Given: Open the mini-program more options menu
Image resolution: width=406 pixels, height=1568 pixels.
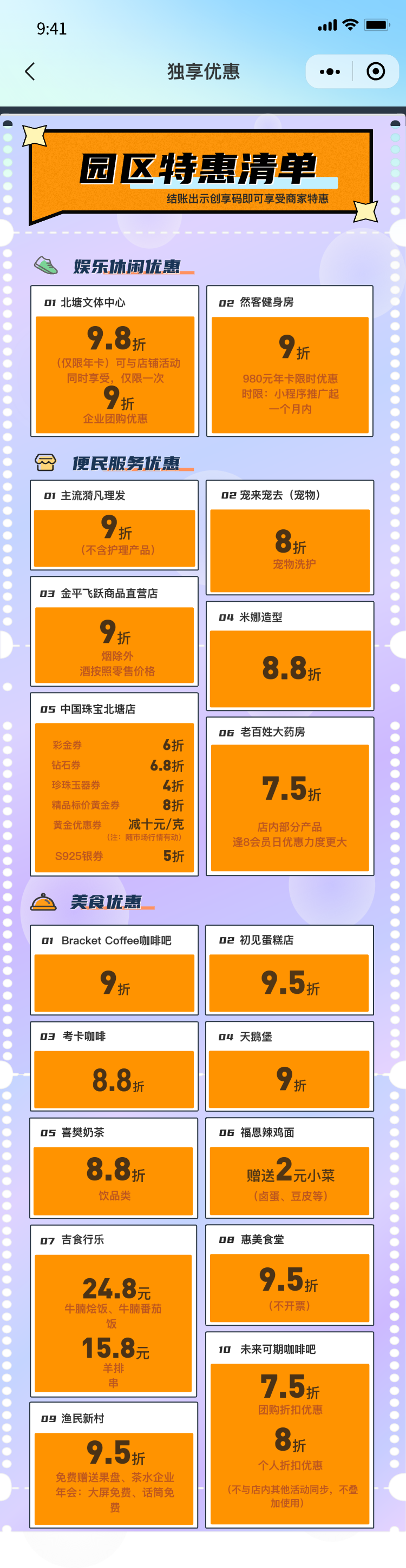Looking at the screenshot, I should coord(330,71).
